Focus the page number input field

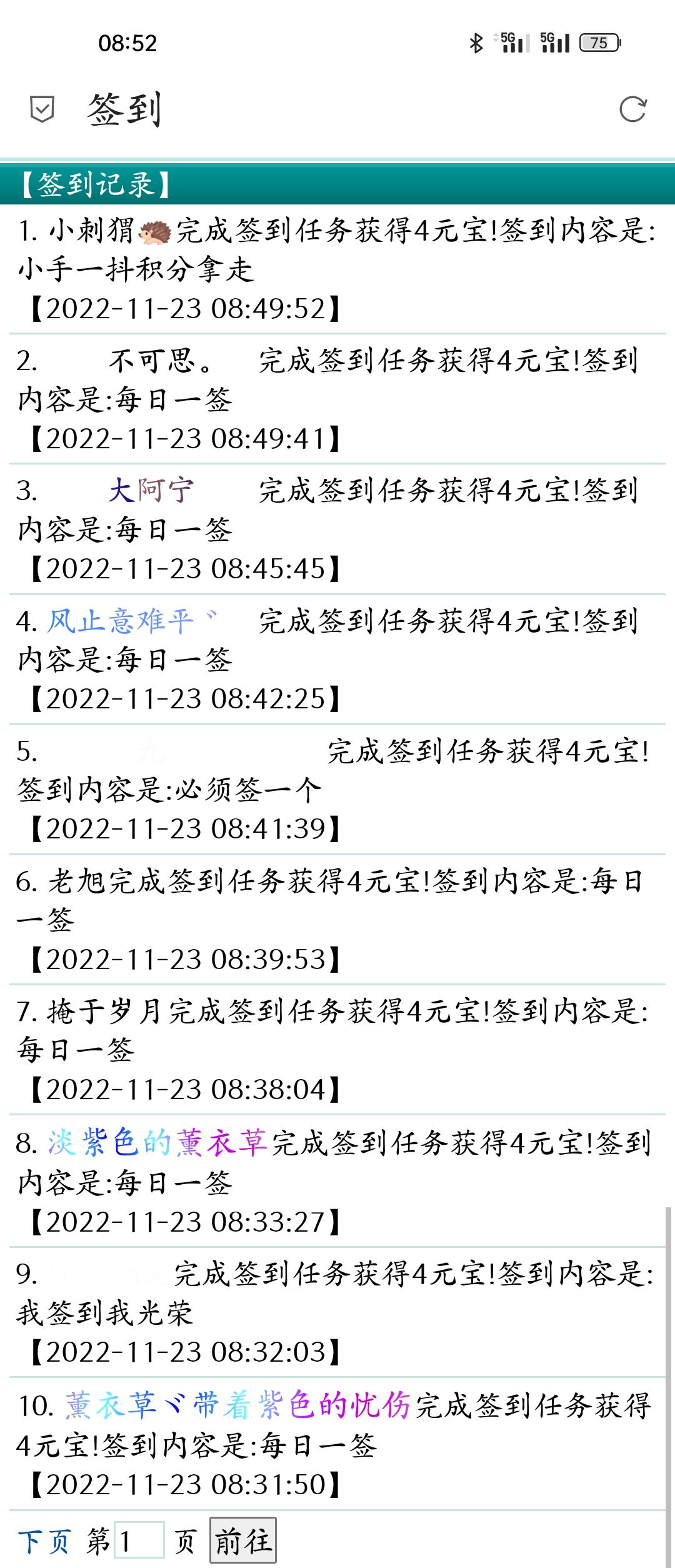[x=139, y=1540]
